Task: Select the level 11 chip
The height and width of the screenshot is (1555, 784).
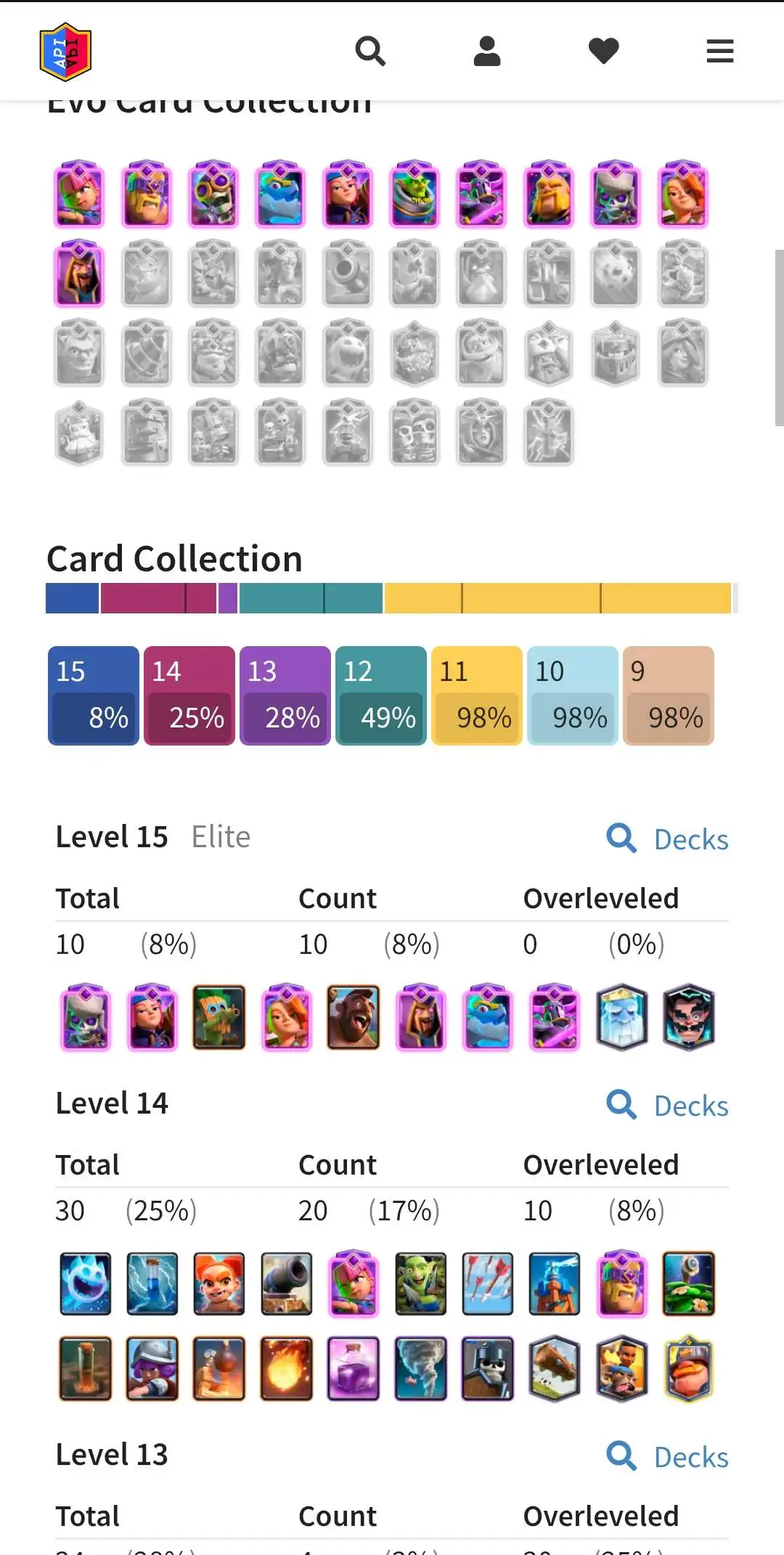Action: point(477,695)
